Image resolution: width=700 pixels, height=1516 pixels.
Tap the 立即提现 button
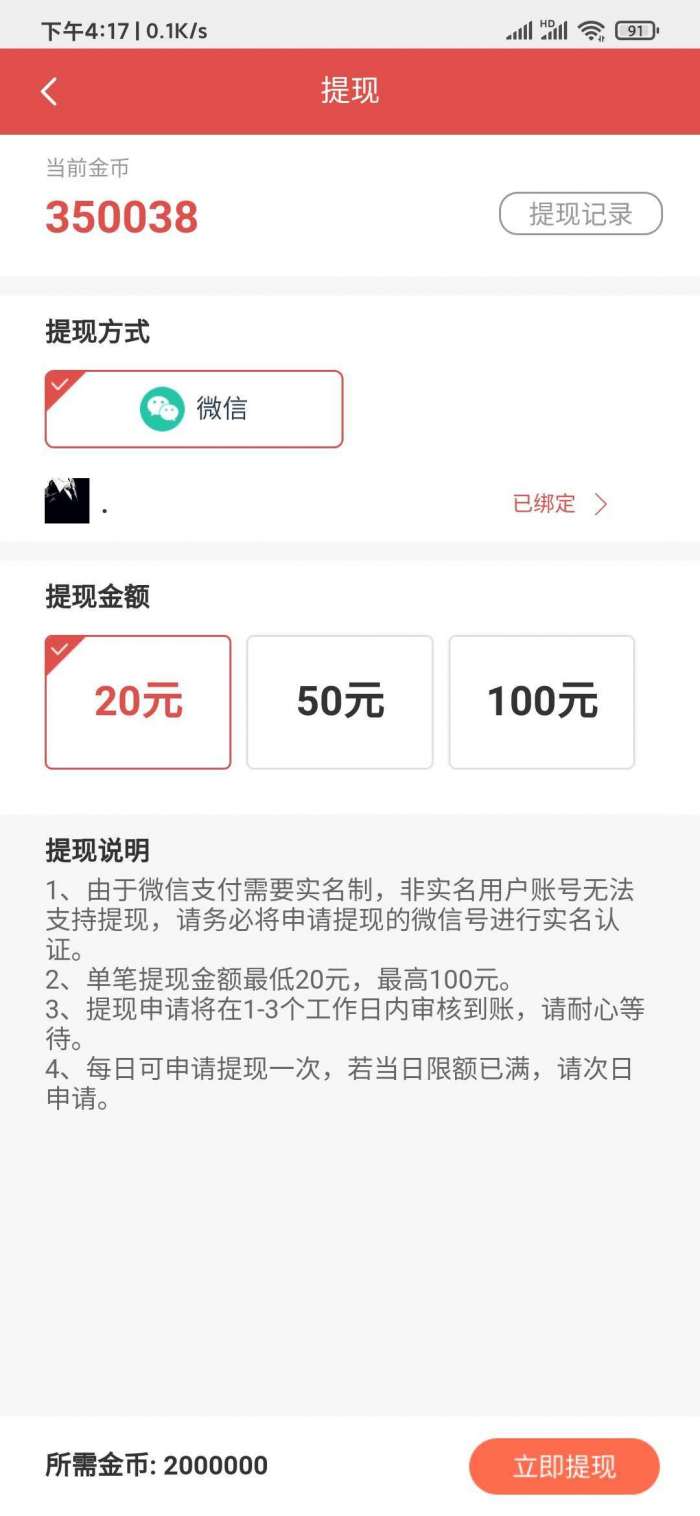tap(564, 1467)
